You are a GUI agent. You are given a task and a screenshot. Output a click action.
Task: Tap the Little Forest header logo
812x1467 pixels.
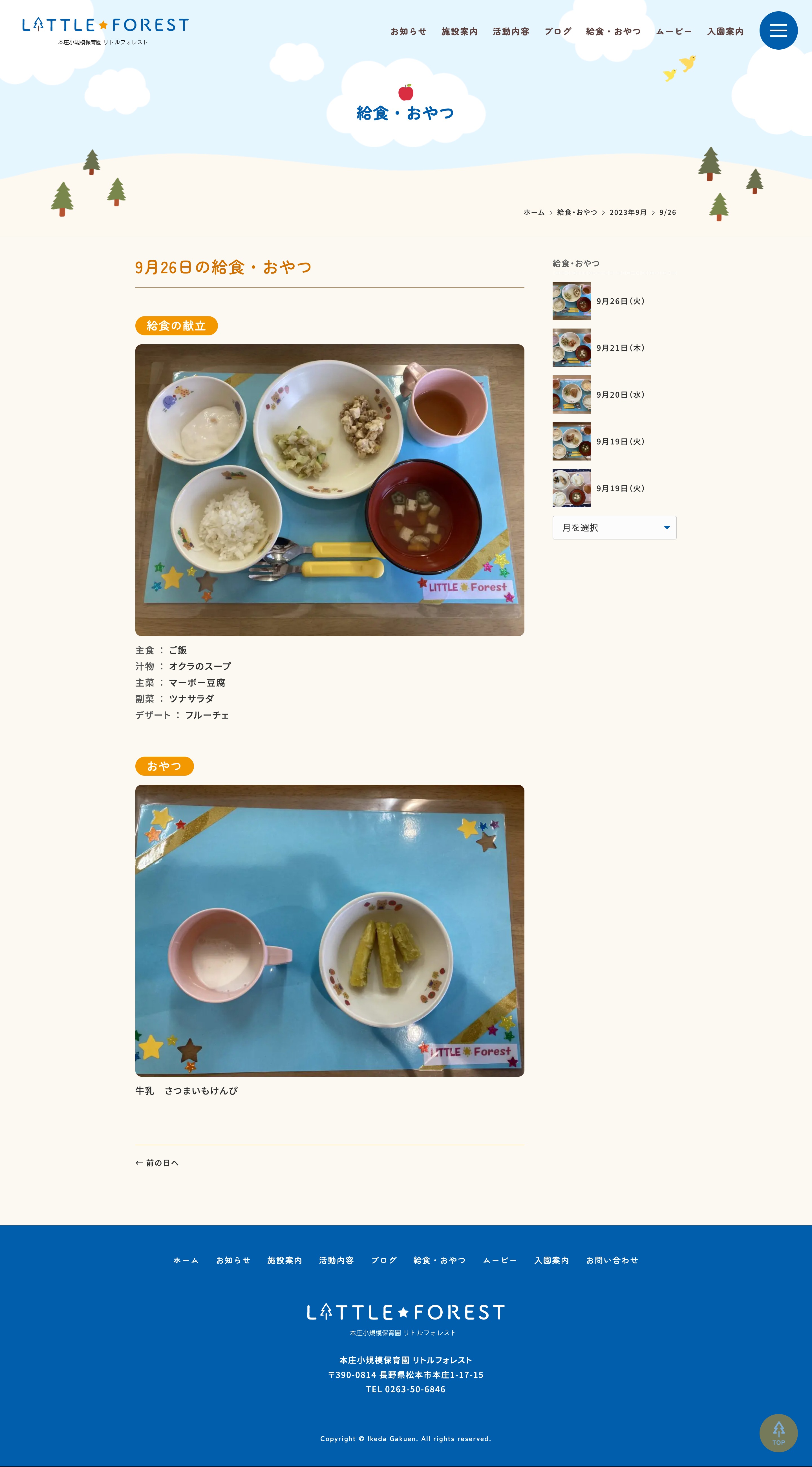pyautogui.click(x=105, y=31)
